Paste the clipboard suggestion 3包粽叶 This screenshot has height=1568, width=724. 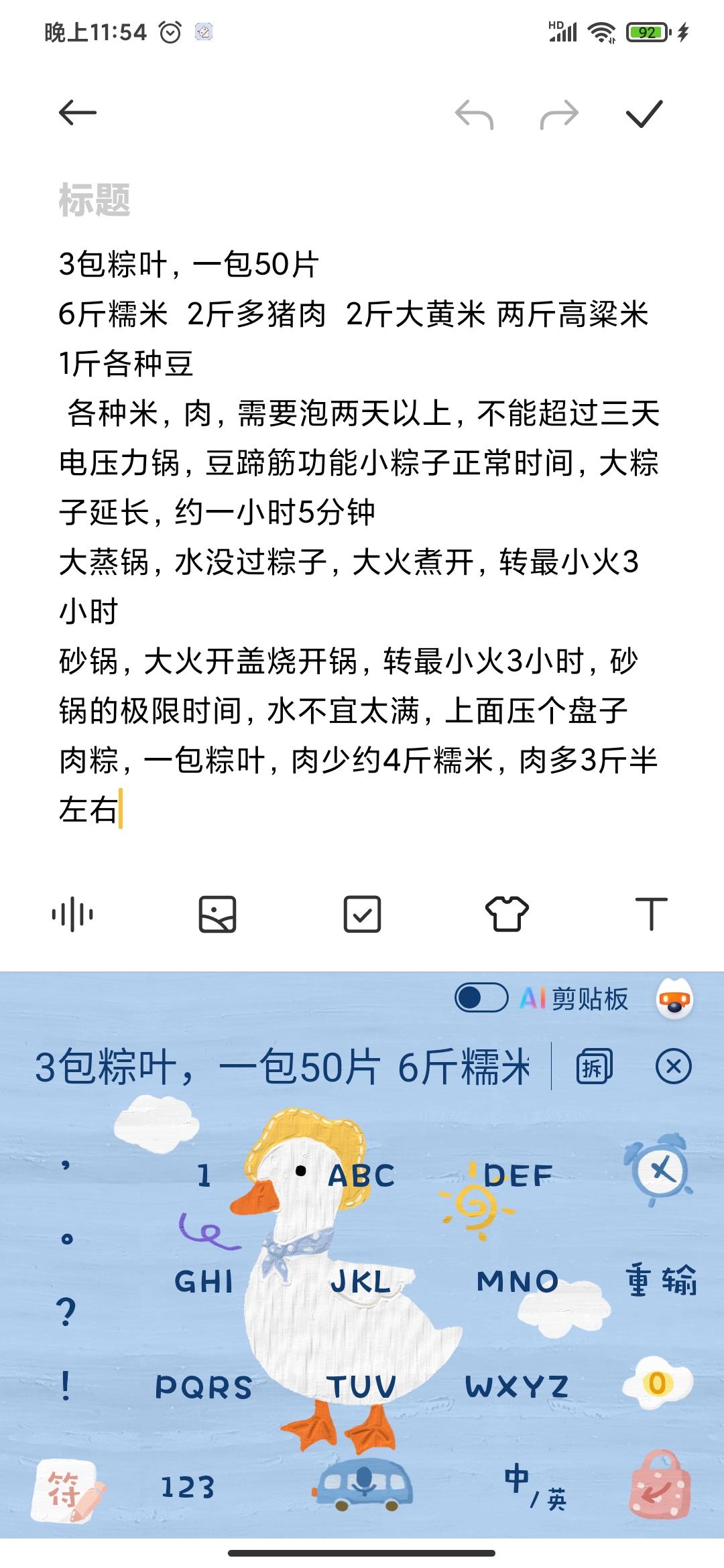click(x=282, y=1067)
